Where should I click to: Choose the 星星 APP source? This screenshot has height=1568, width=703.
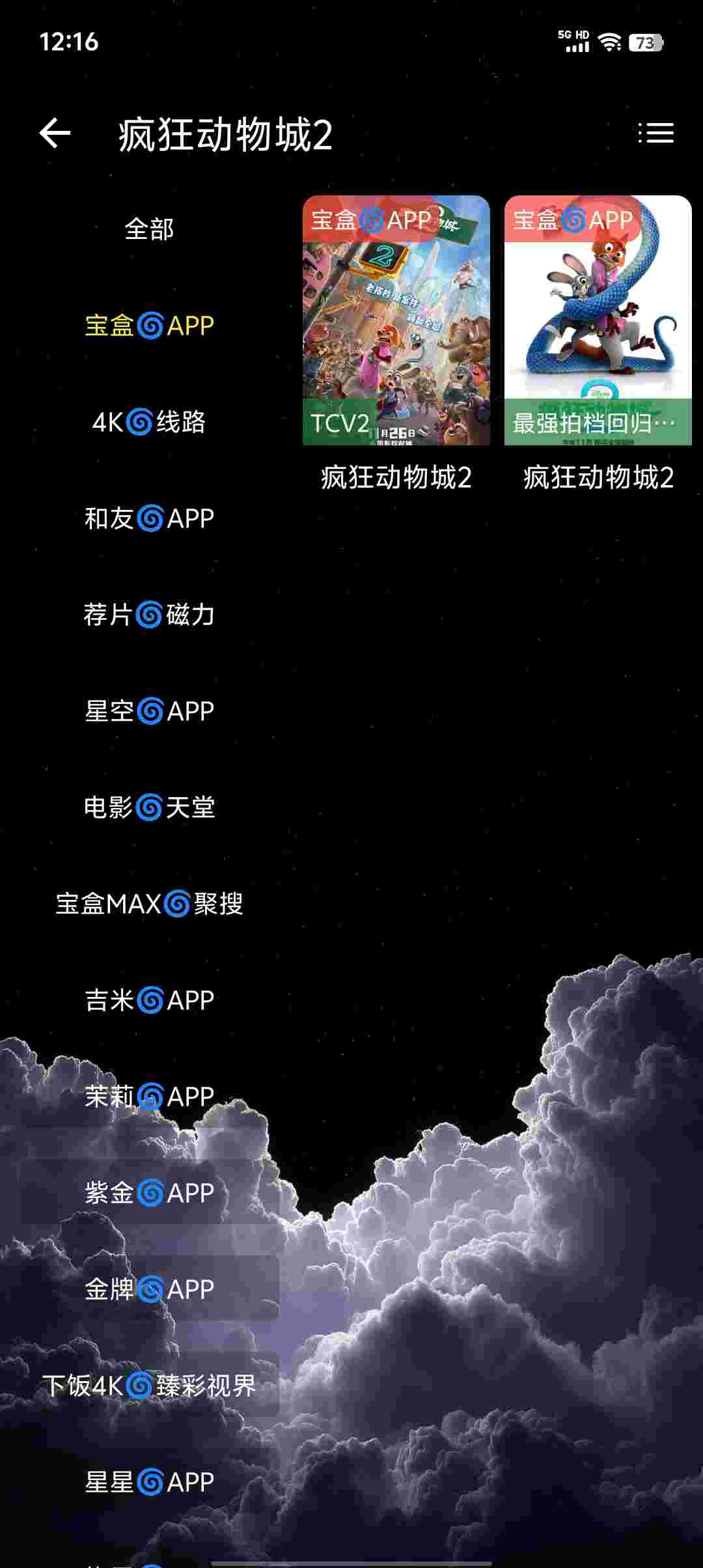click(149, 1482)
